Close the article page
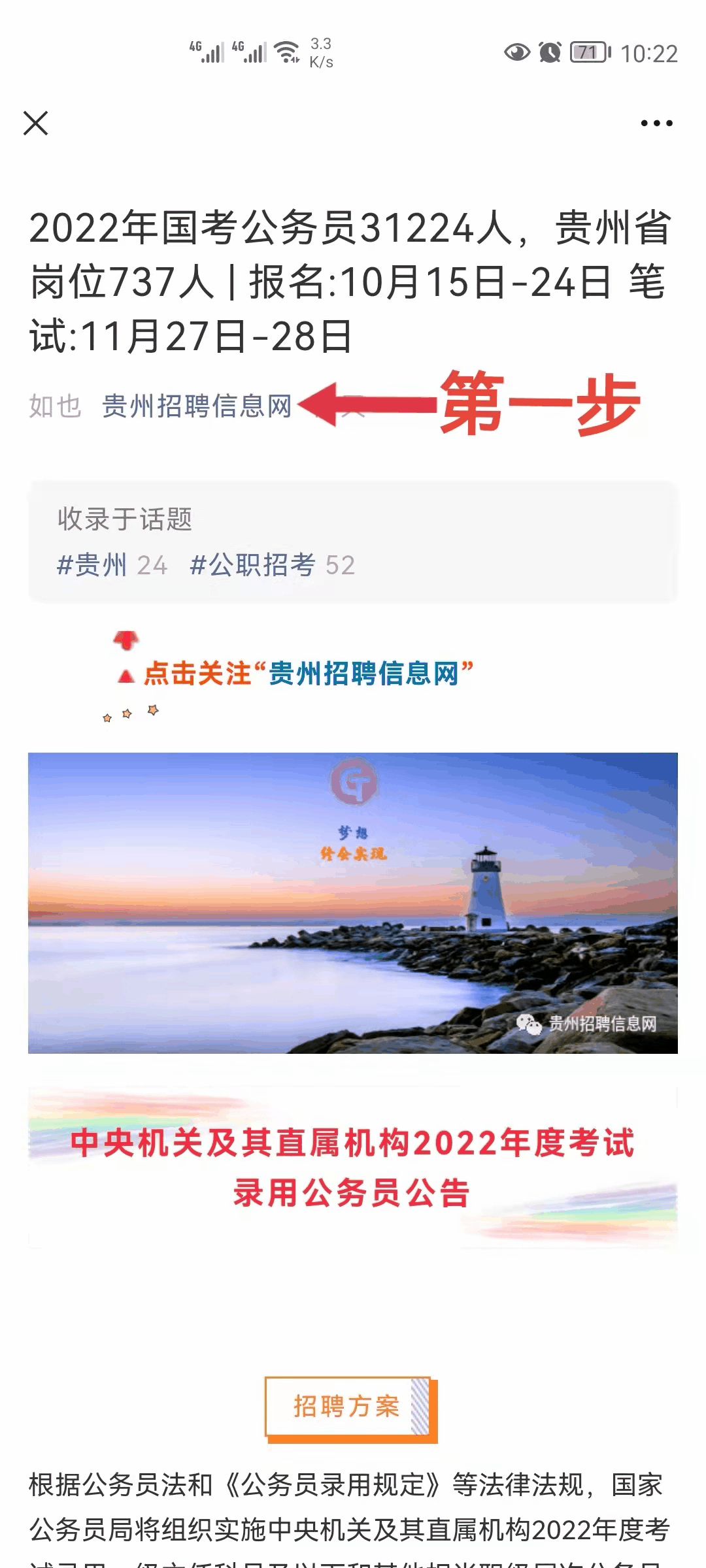 click(36, 123)
